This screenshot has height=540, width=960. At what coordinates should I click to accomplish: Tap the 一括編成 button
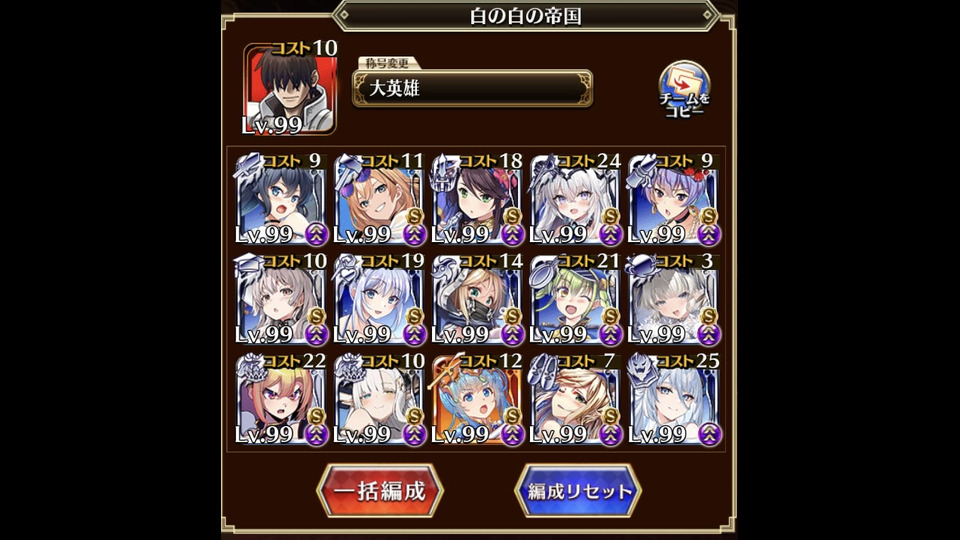[x=380, y=491]
